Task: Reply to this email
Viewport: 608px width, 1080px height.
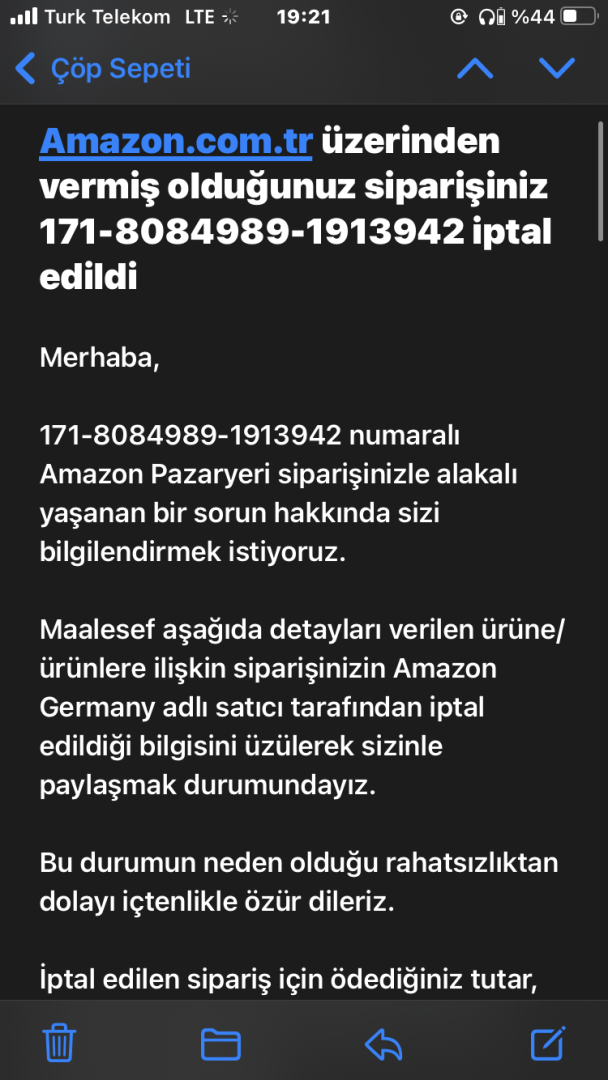Action: tap(384, 1043)
